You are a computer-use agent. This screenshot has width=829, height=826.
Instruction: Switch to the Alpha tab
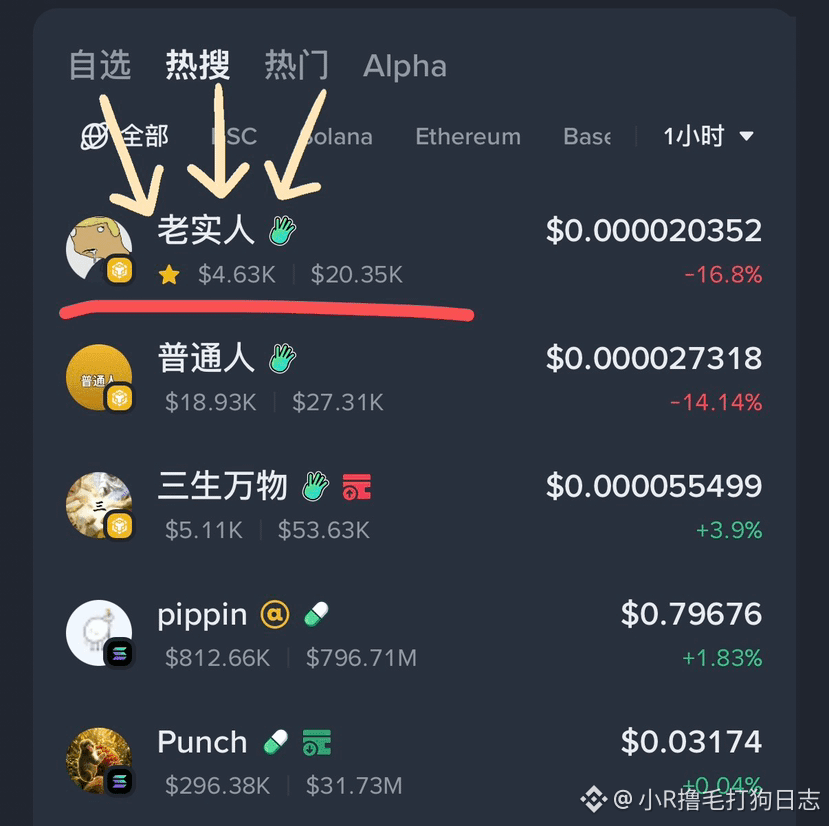coord(404,66)
